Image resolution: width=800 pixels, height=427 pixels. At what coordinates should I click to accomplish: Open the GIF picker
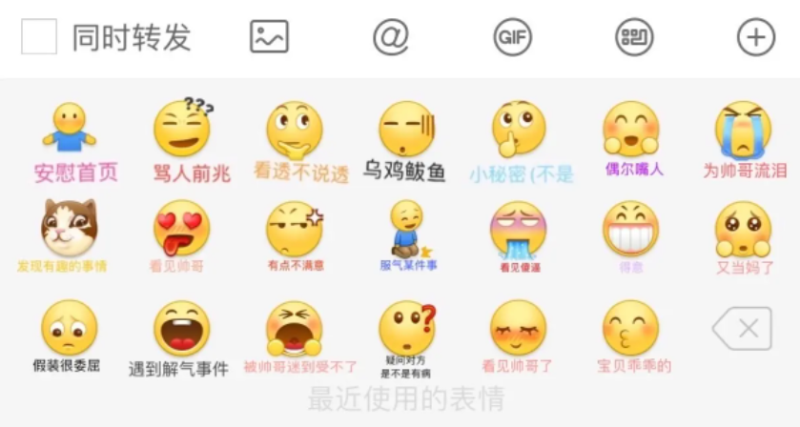pos(513,38)
